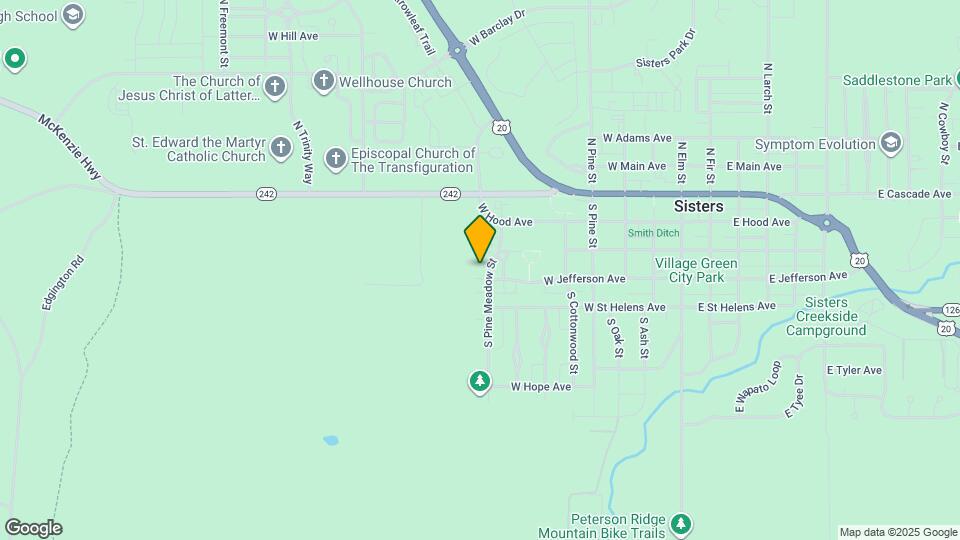Open the Wellhouse Church place marker
Screen dimensions: 960x540
coord(323,82)
